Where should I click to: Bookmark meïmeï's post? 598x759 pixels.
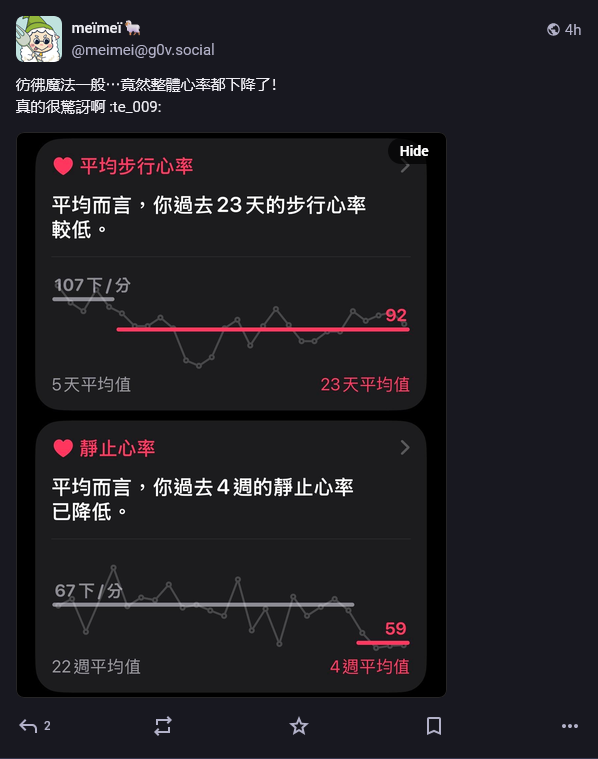(434, 726)
